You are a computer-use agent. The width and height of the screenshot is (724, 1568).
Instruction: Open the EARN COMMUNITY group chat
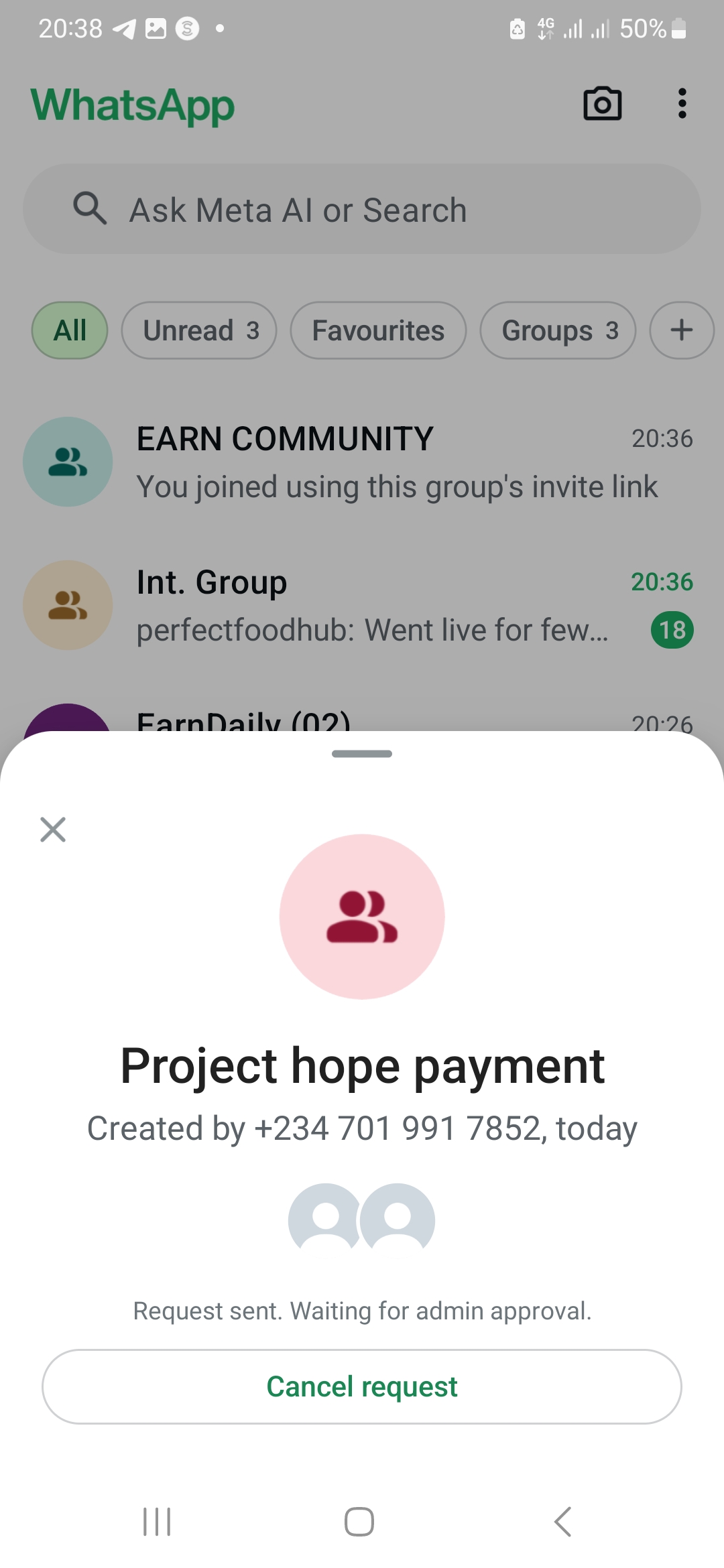pyautogui.click(x=362, y=462)
